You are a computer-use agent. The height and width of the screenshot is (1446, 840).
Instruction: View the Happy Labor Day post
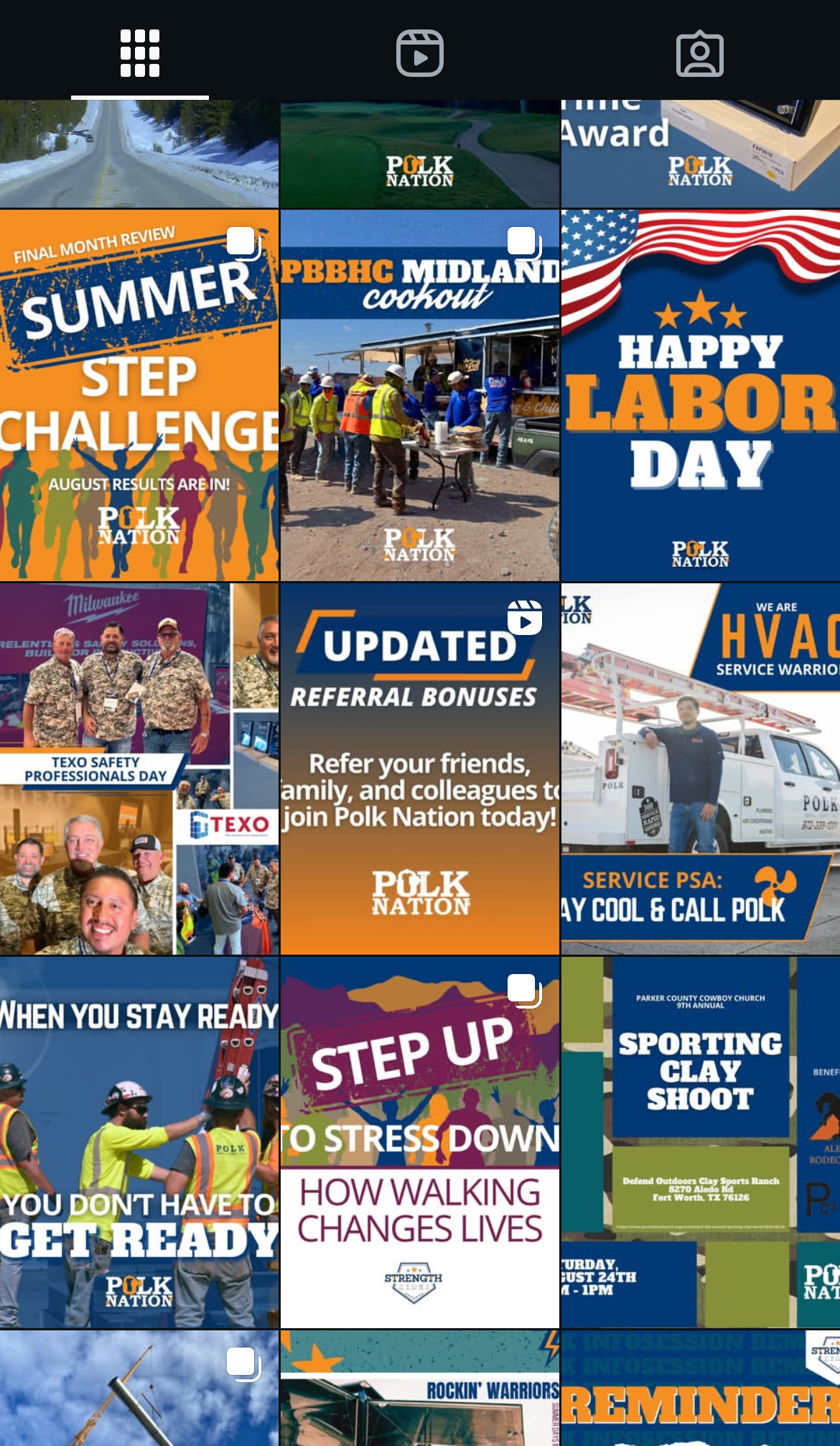point(701,395)
